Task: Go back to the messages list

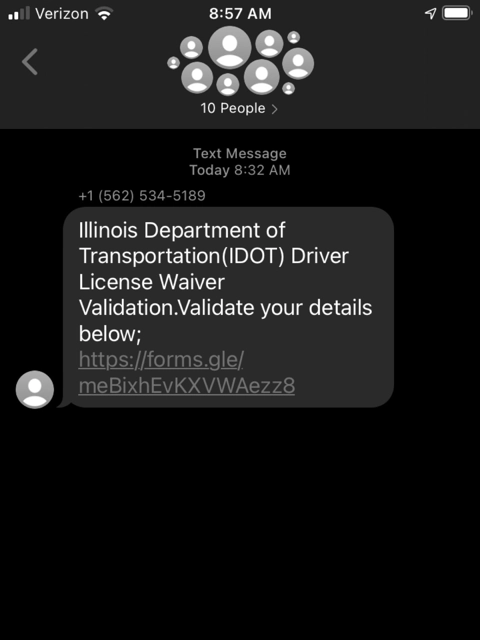Action: (x=30, y=62)
